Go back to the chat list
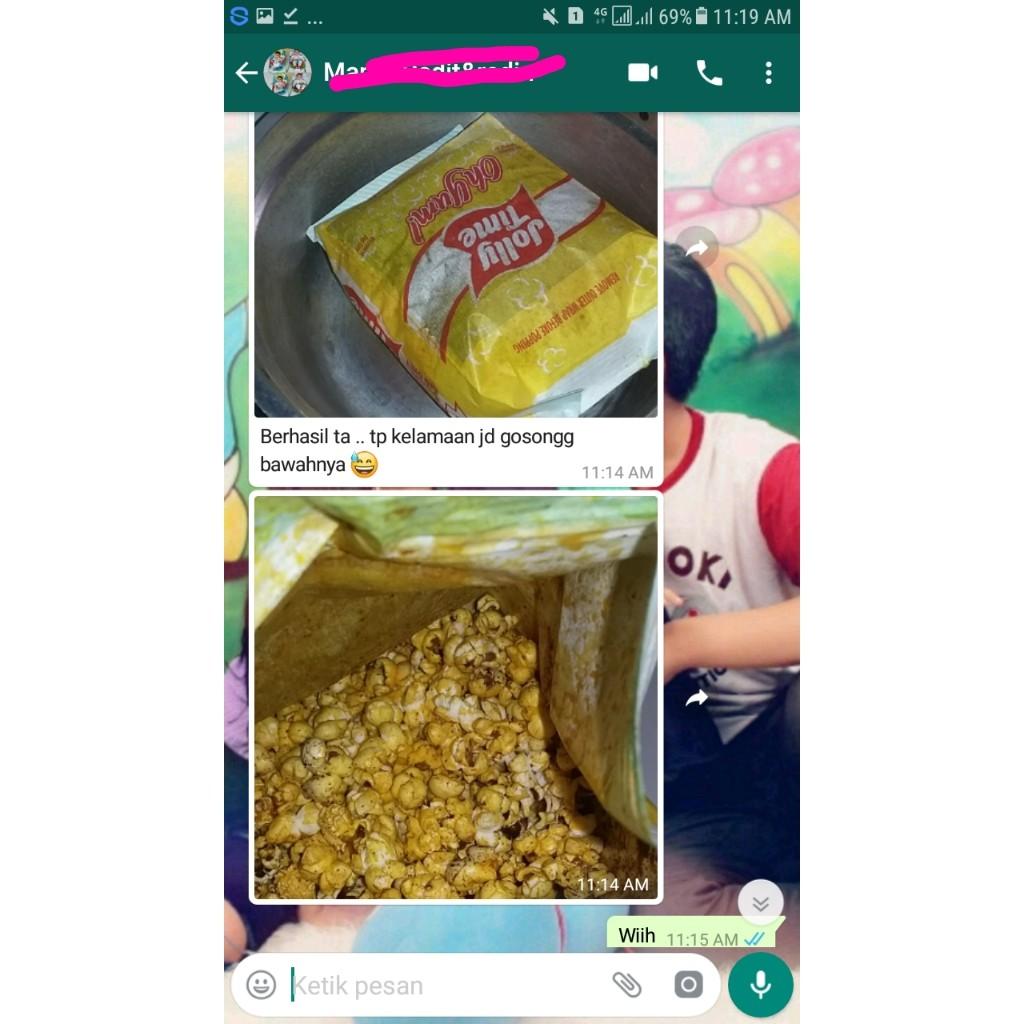 pos(246,73)
